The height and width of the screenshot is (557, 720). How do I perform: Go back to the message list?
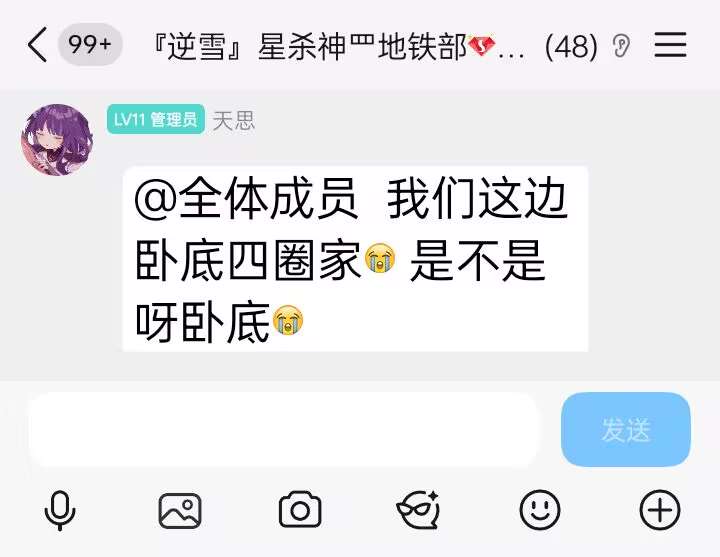click(38, 45)
